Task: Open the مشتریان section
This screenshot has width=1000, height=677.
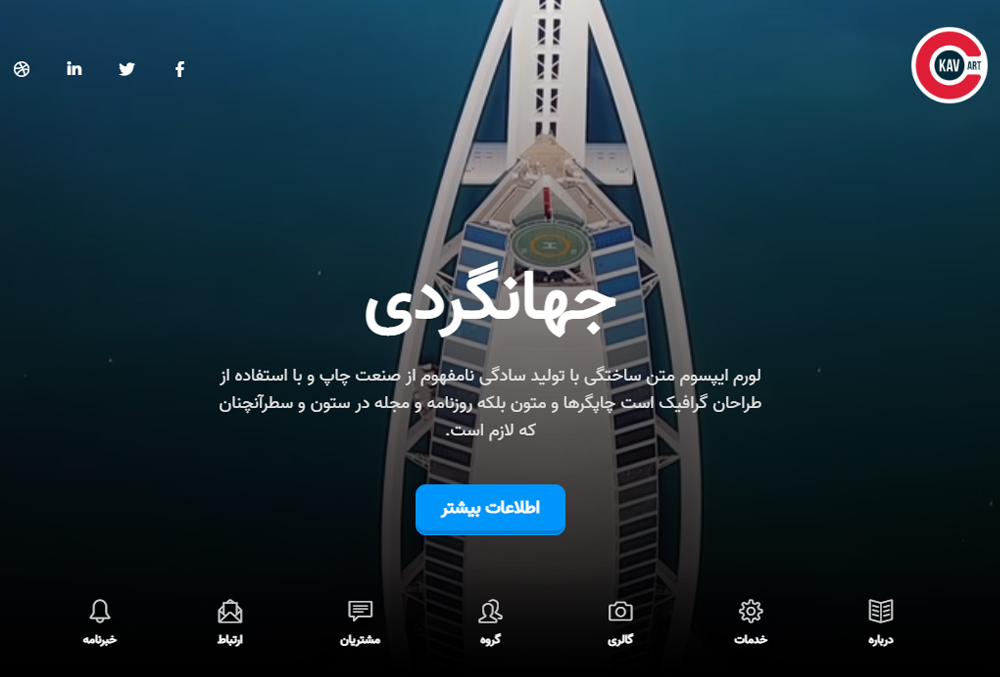Action: (360, 621)
